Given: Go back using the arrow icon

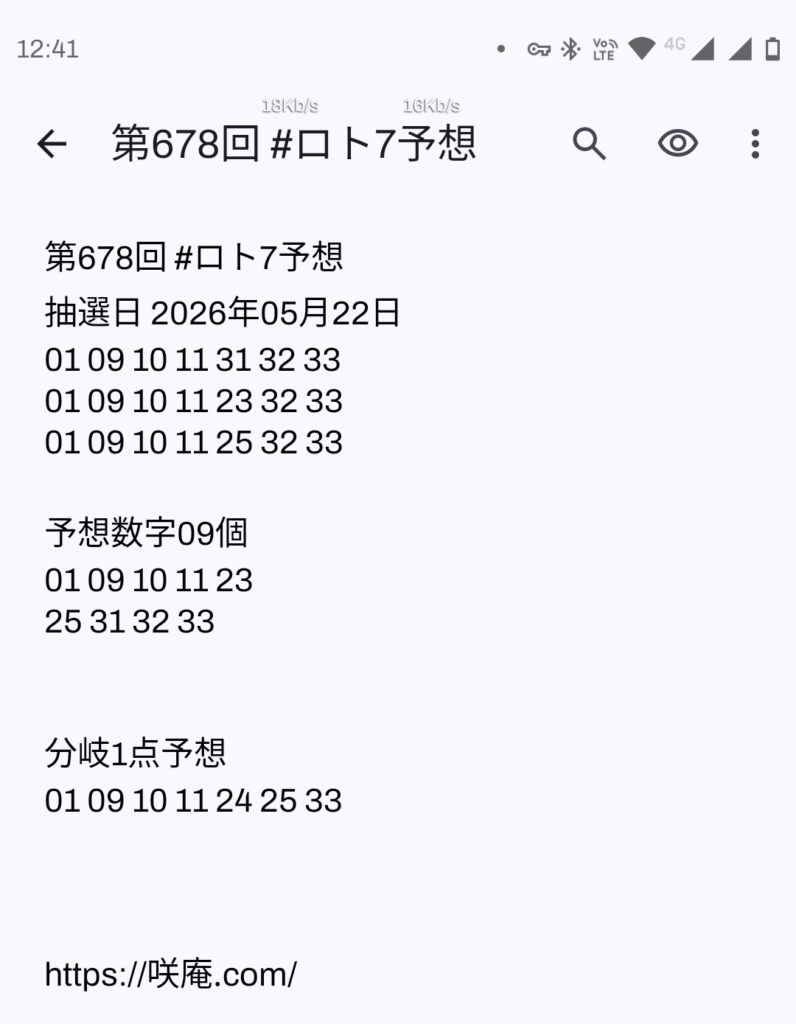Looking at the screenshot, I should (x=52, y=144).
